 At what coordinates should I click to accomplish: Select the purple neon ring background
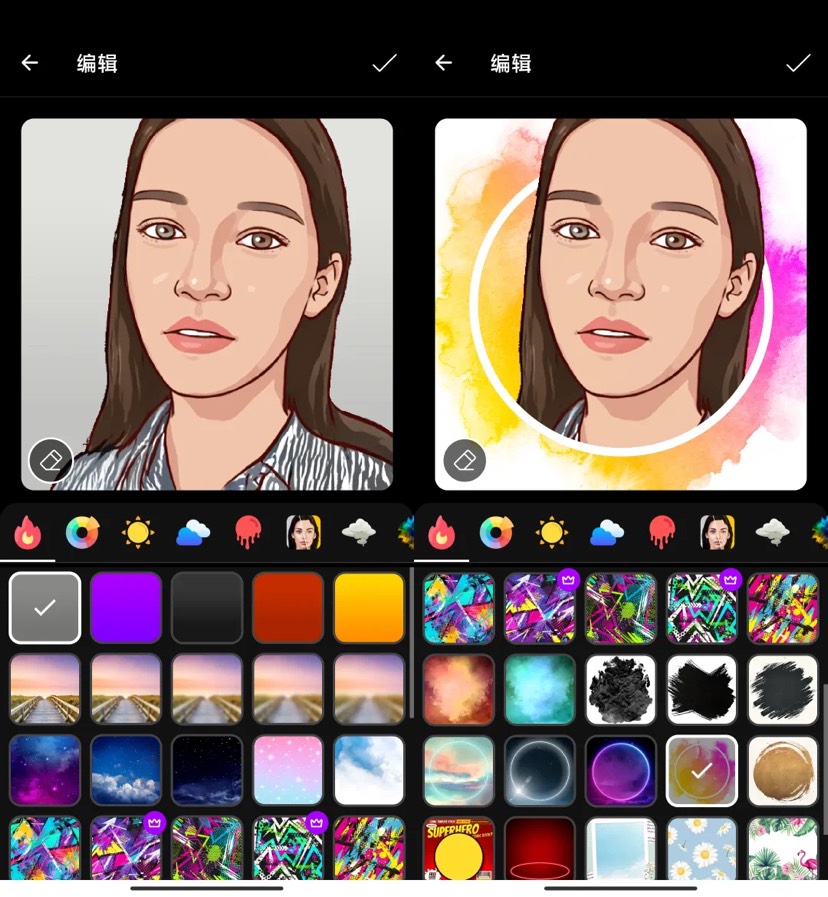[x=621, y=771]
